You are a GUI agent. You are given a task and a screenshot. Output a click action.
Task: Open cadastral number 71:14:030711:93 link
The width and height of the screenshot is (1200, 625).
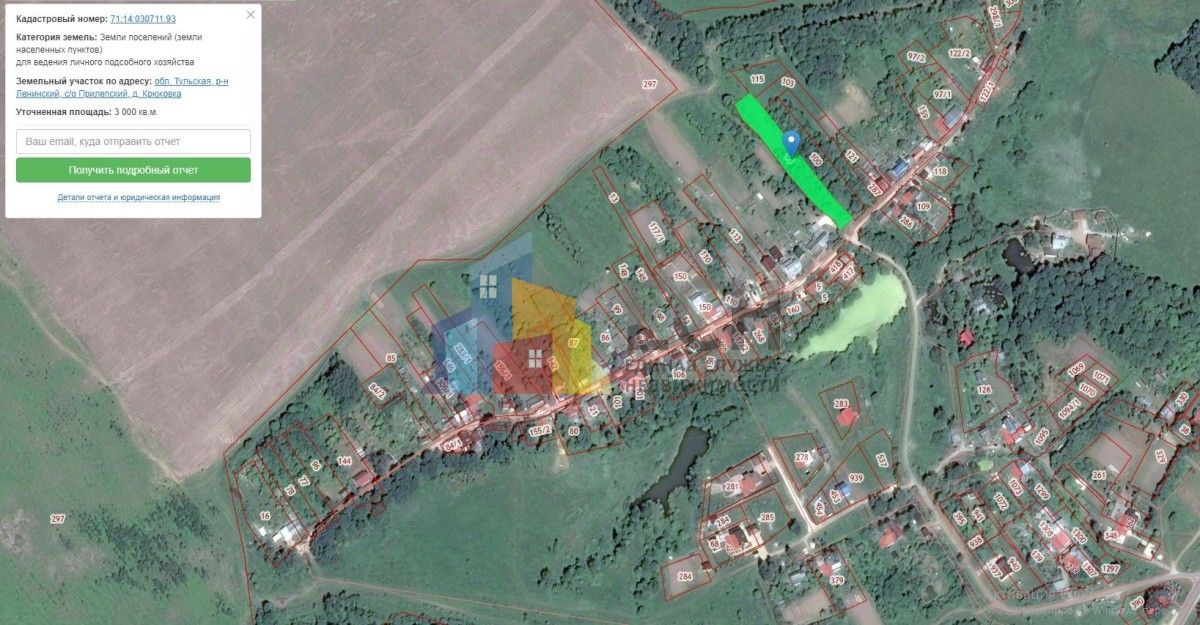click(143, 19)
